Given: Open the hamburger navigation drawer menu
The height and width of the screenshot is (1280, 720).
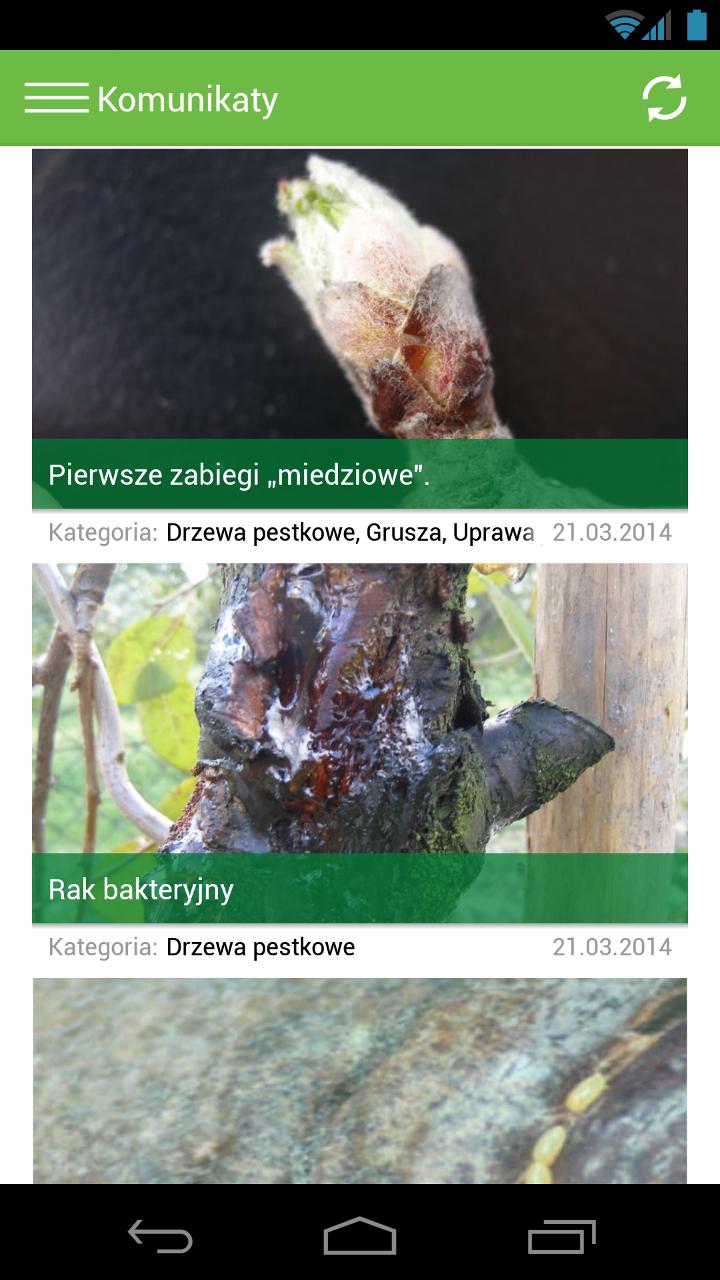Looking at the screenshot, I should [56, 99].
